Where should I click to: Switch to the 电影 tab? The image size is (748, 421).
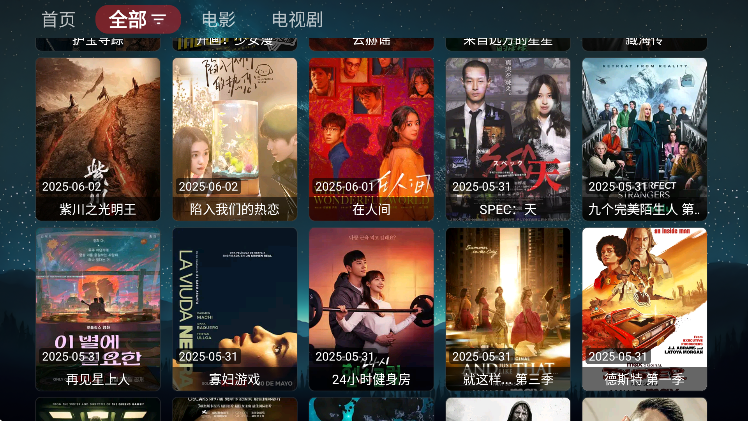click(218, 19)
